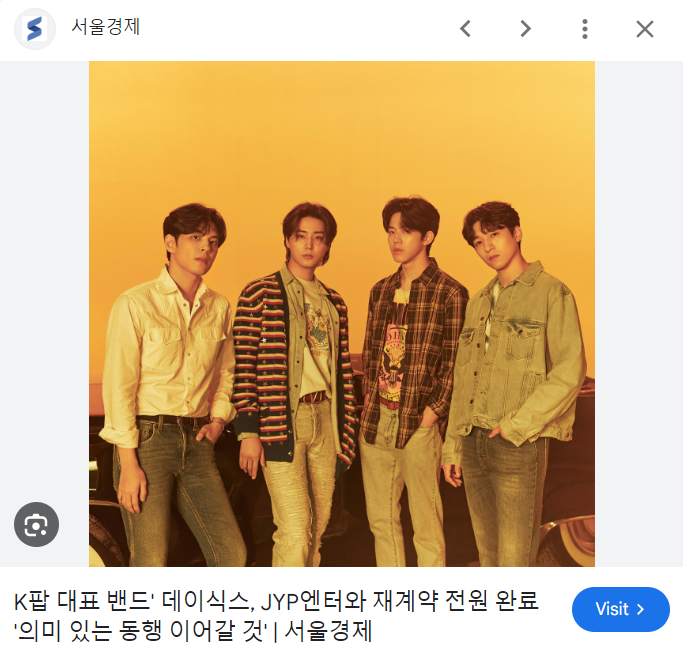Open the band photo preview
This screenshot has width=683, height=652.
[x=342, y=313]
